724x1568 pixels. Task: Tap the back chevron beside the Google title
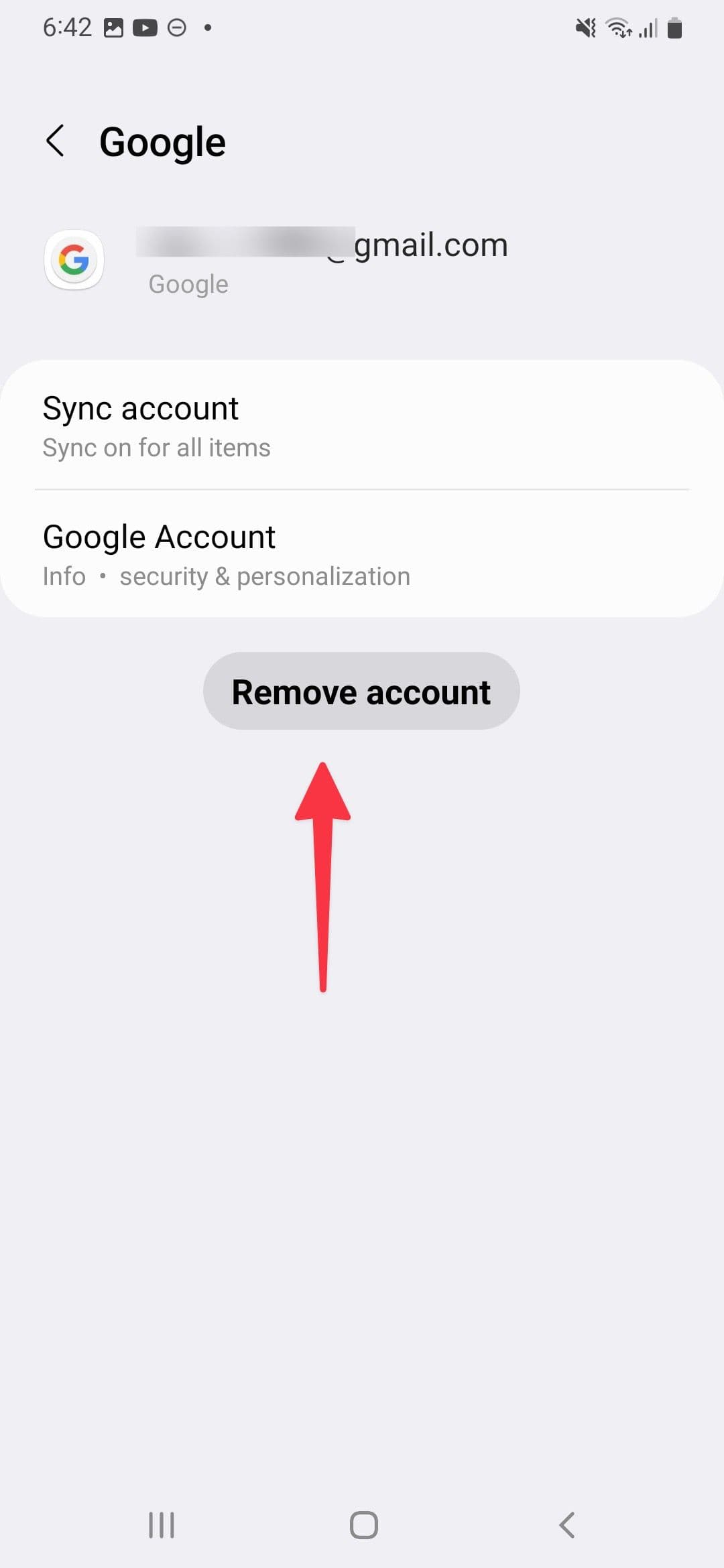[x=55, y=141]
